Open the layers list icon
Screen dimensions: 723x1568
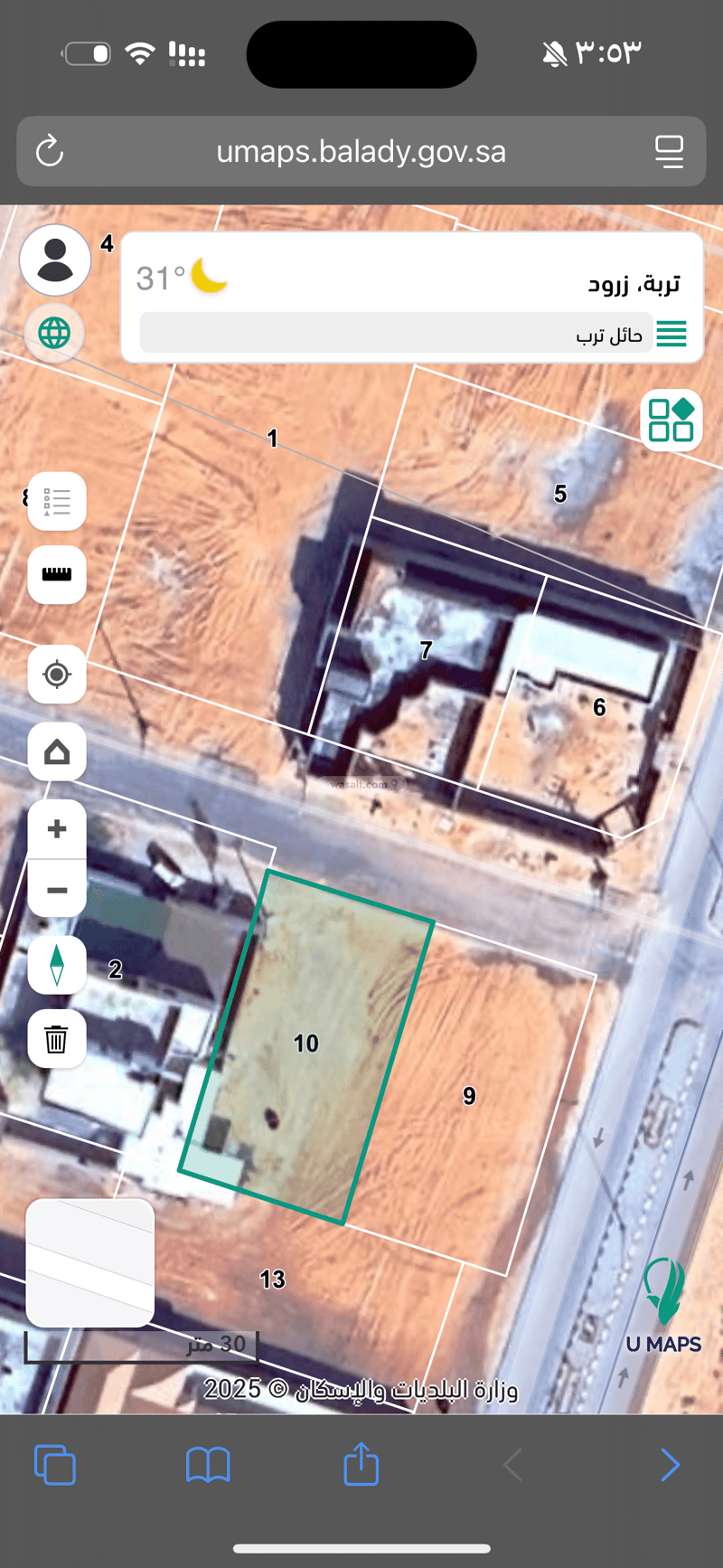tap(56, 500)
